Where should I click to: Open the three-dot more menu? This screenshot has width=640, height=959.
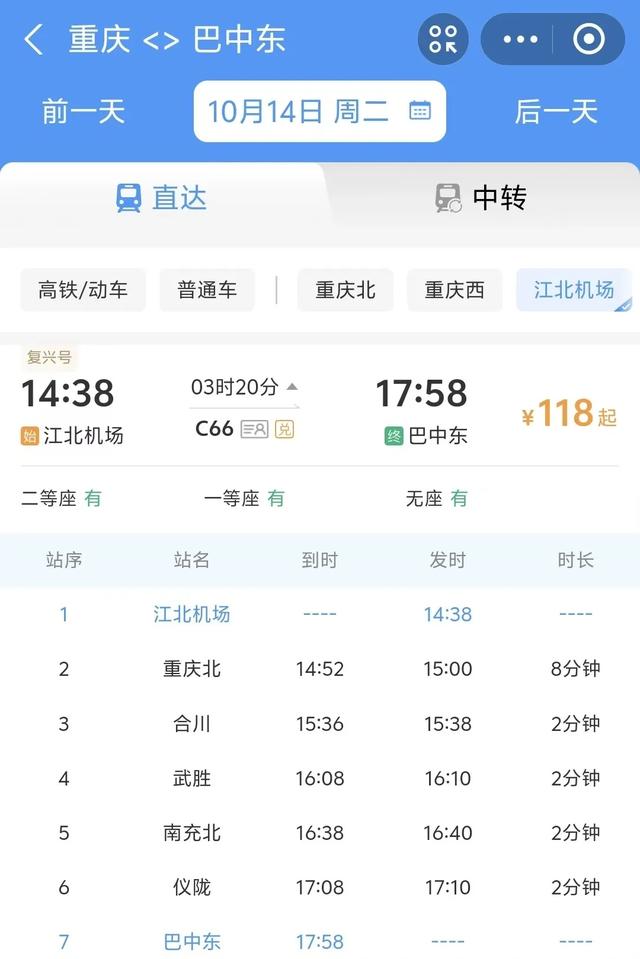(x=521, y=40)
